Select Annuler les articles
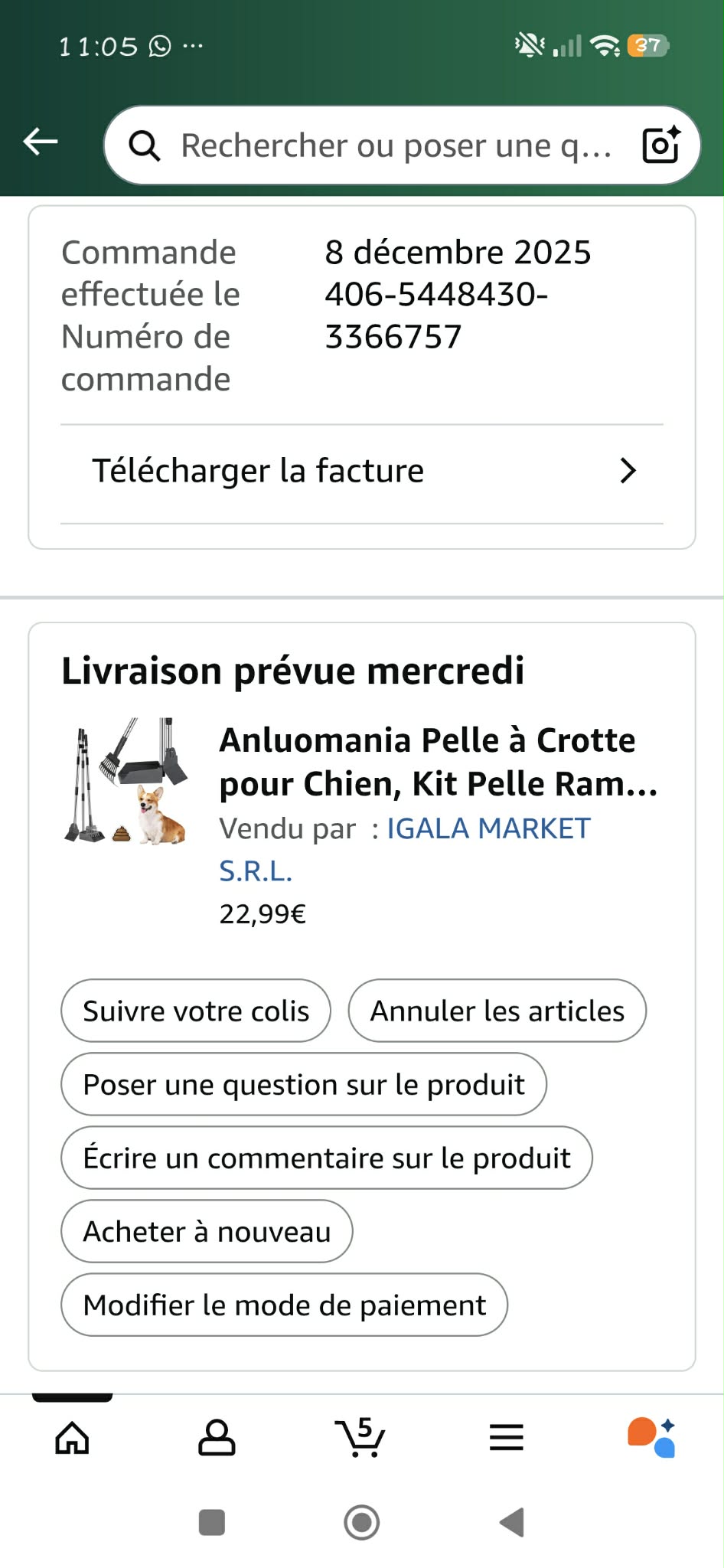Image resolution: width=724 pixels, height=1568 pixels. [x=497, y=1011]
